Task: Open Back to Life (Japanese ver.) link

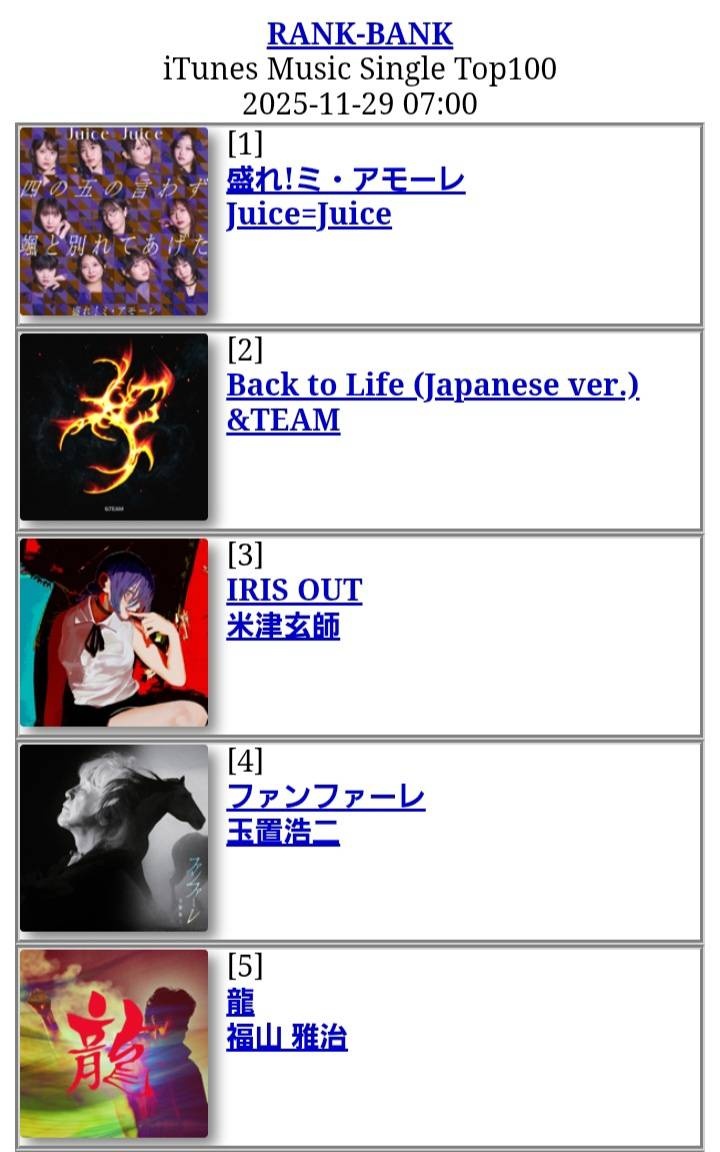Action: pyautogui.click(x=432, y=385)
